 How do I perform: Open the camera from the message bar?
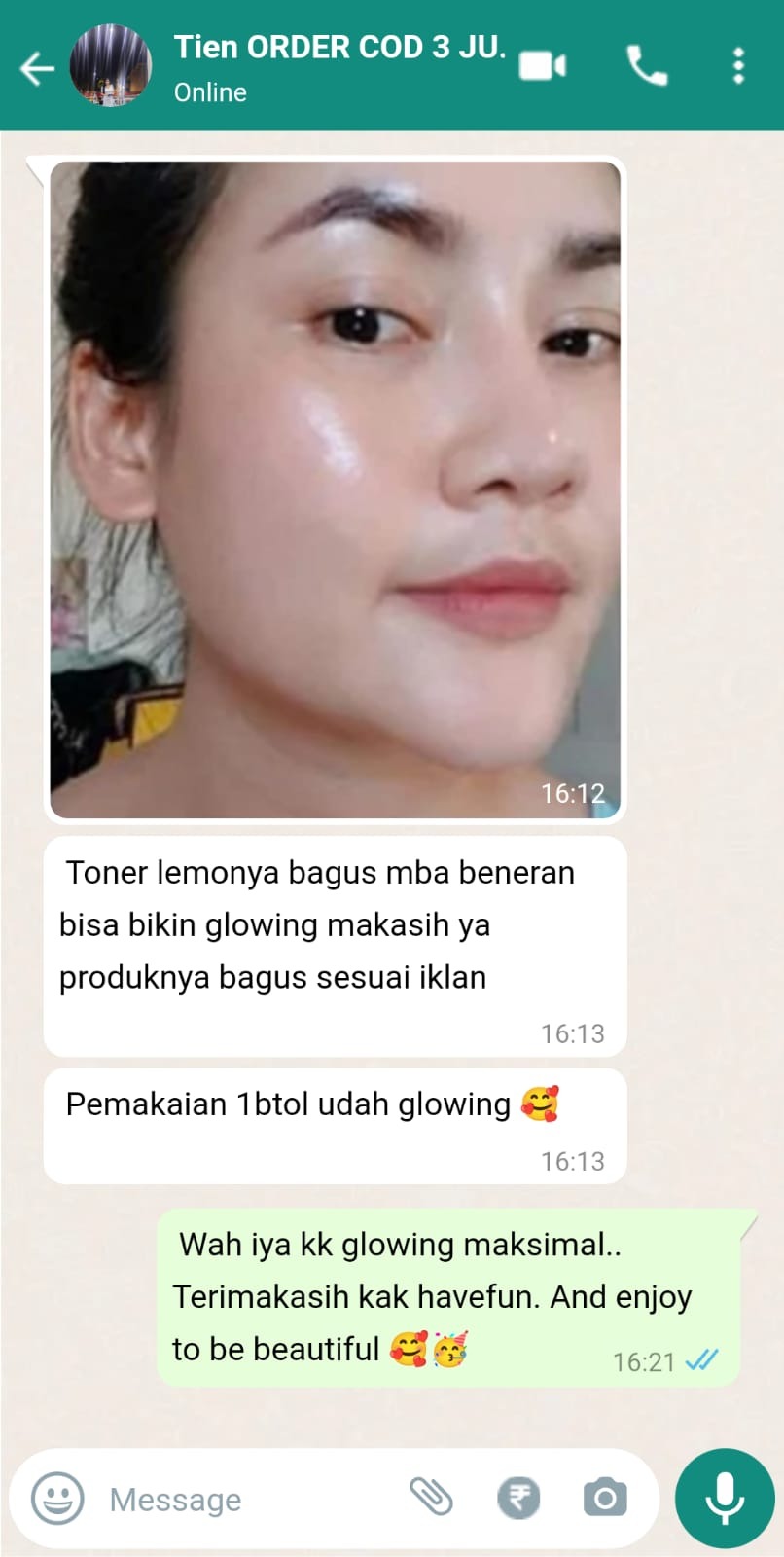pyautogui.click(x=605, y=1498)
